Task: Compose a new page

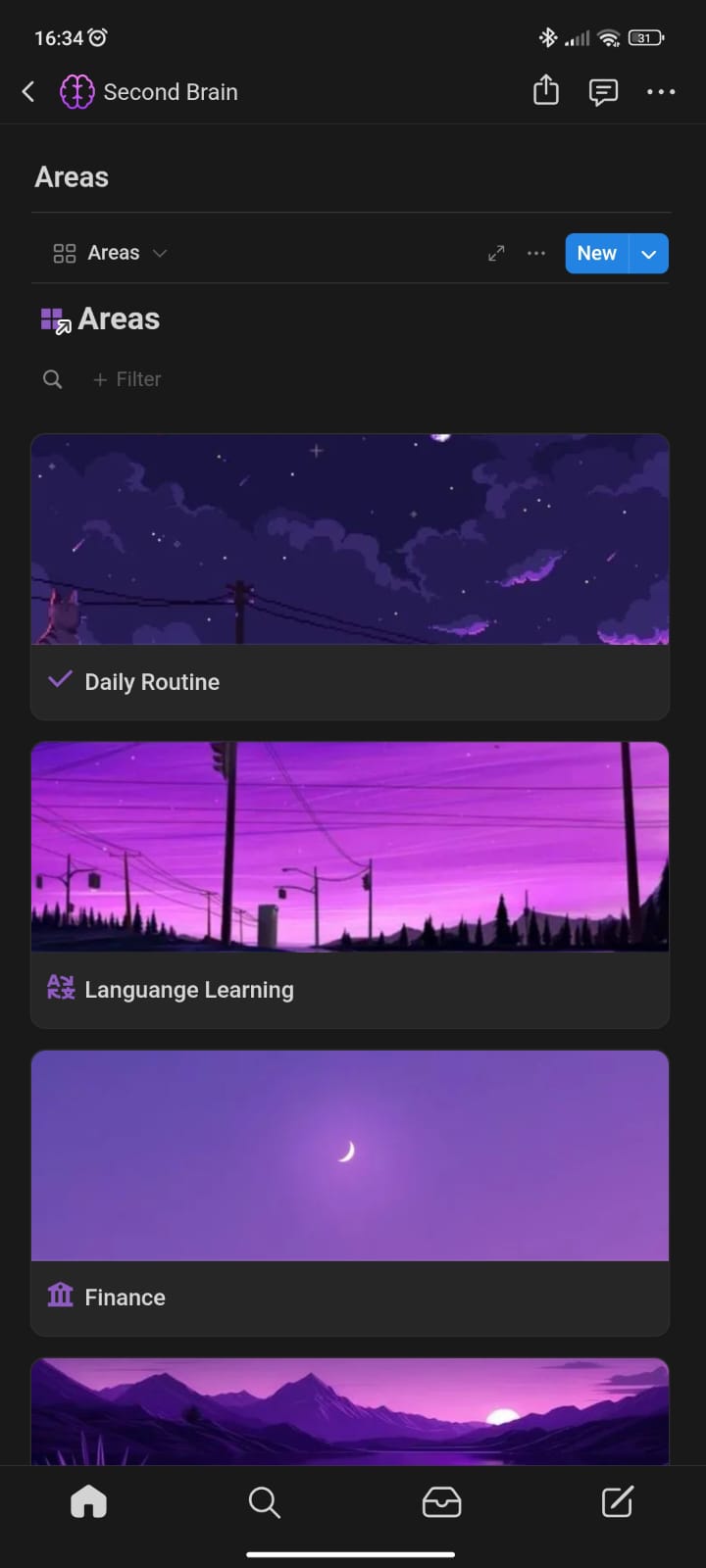Action: click(617, 1501)
